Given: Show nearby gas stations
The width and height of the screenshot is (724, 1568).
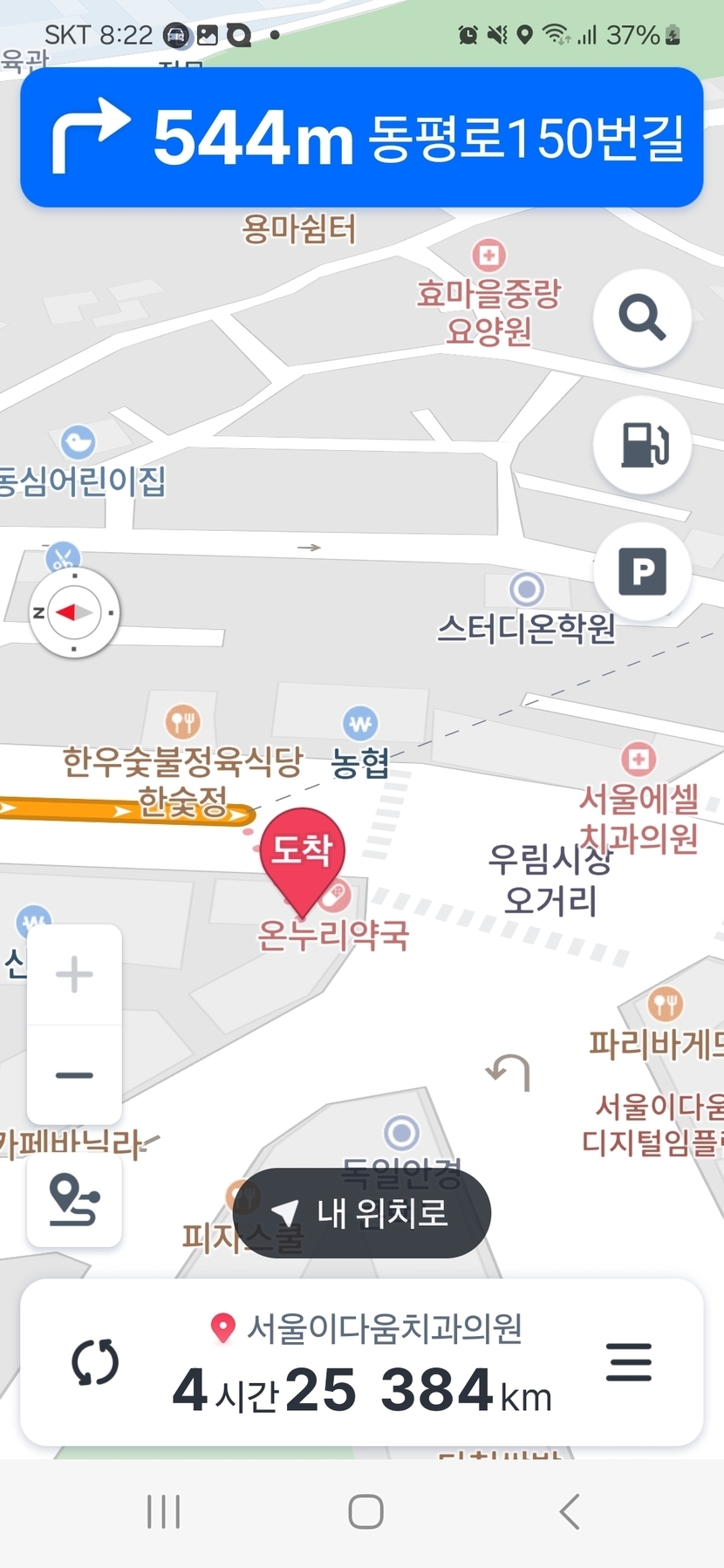Looking at the screenshot, I should [642, 445].
